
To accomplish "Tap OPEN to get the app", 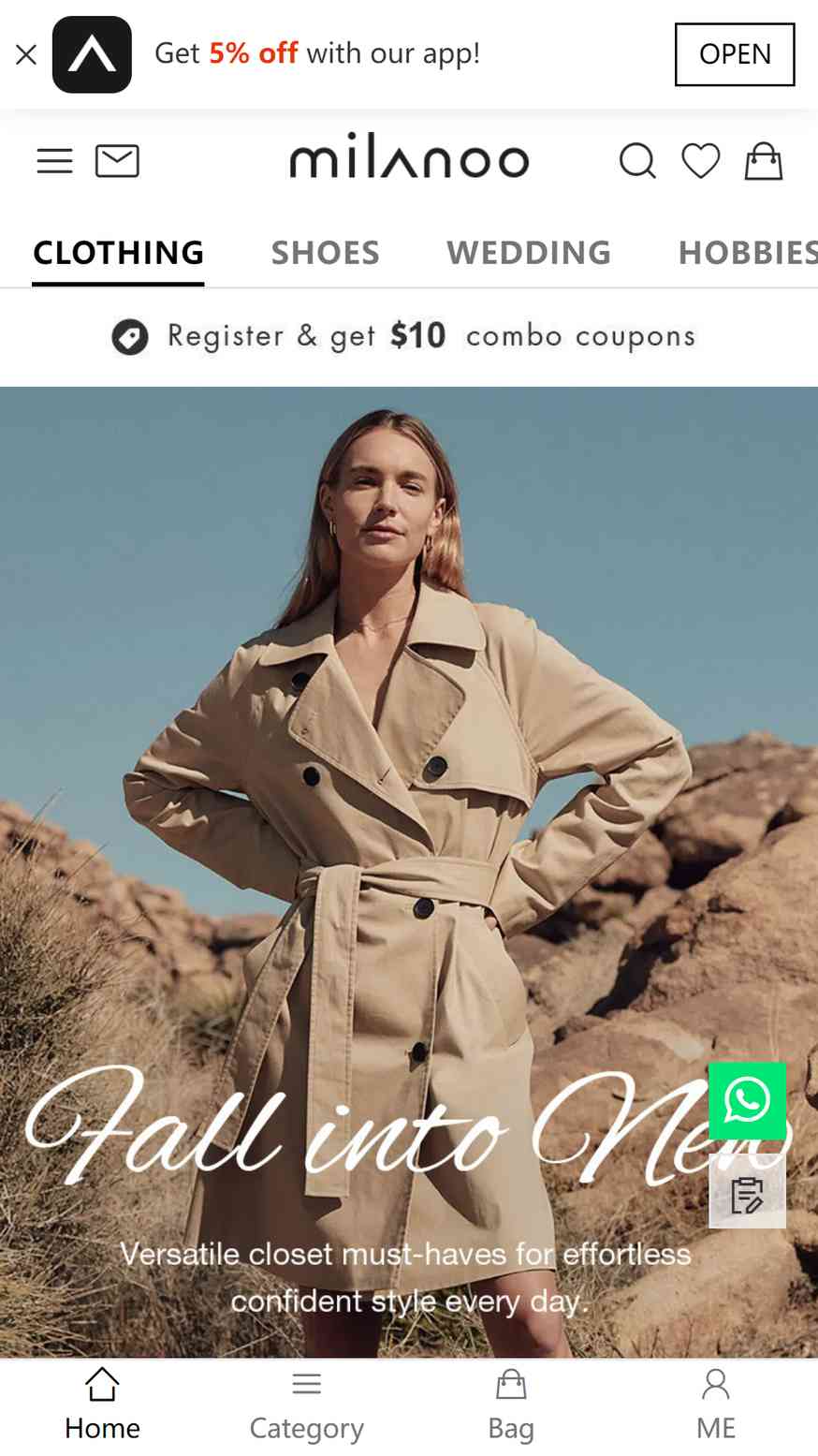I will (735, 54).
